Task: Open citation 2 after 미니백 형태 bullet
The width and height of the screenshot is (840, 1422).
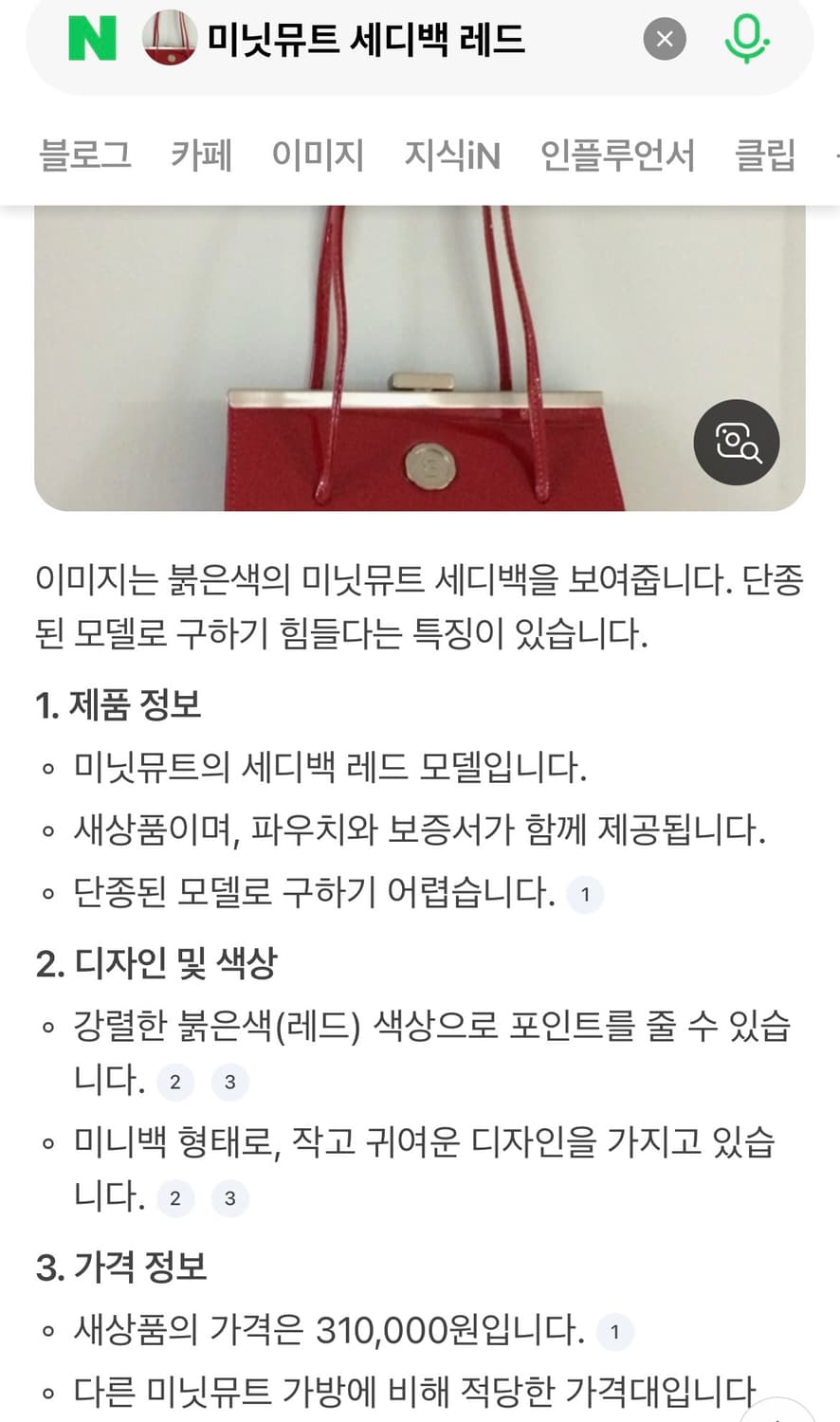Action: 174,1198
